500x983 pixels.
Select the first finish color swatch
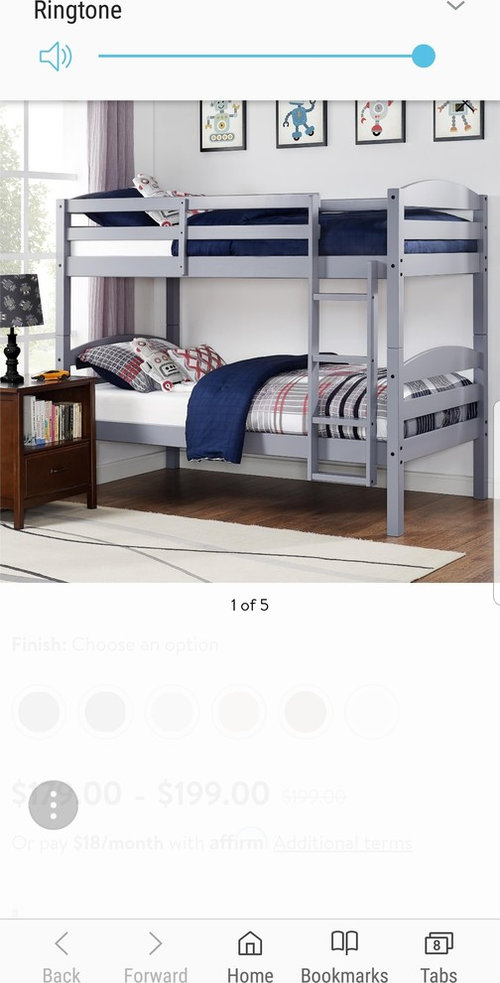[x=39, y=712]
